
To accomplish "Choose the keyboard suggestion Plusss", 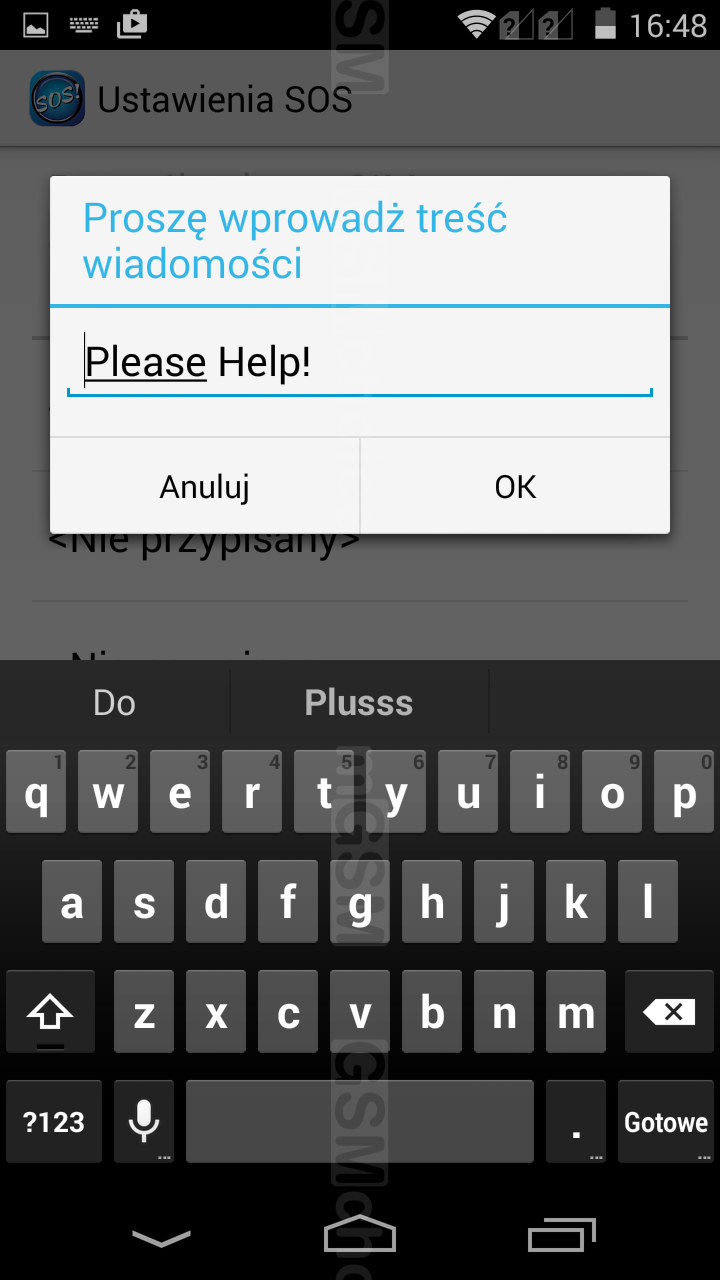I will click(358, 703).
